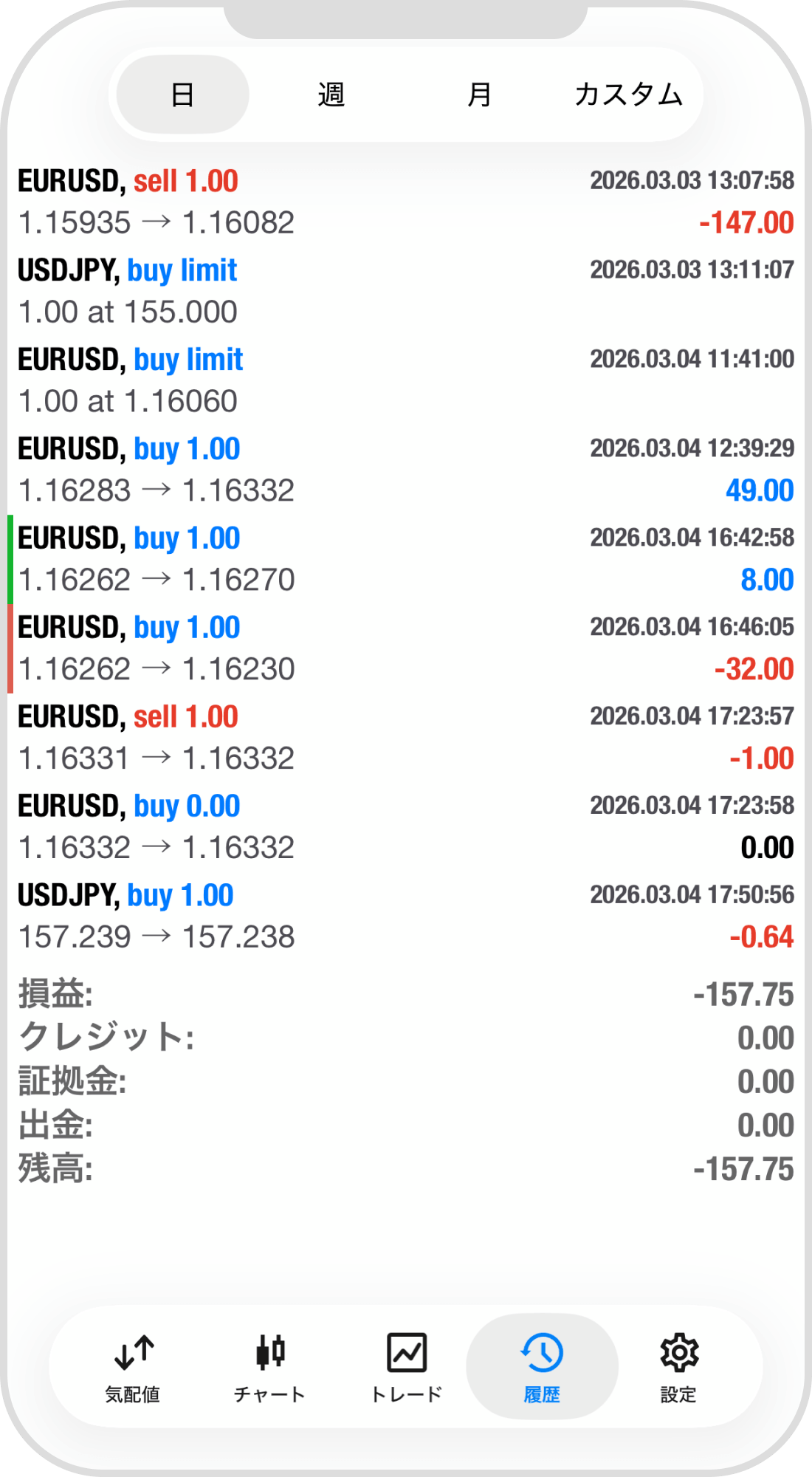
Task: Switch to the 月 (month) period
Action: coord(479,95)
